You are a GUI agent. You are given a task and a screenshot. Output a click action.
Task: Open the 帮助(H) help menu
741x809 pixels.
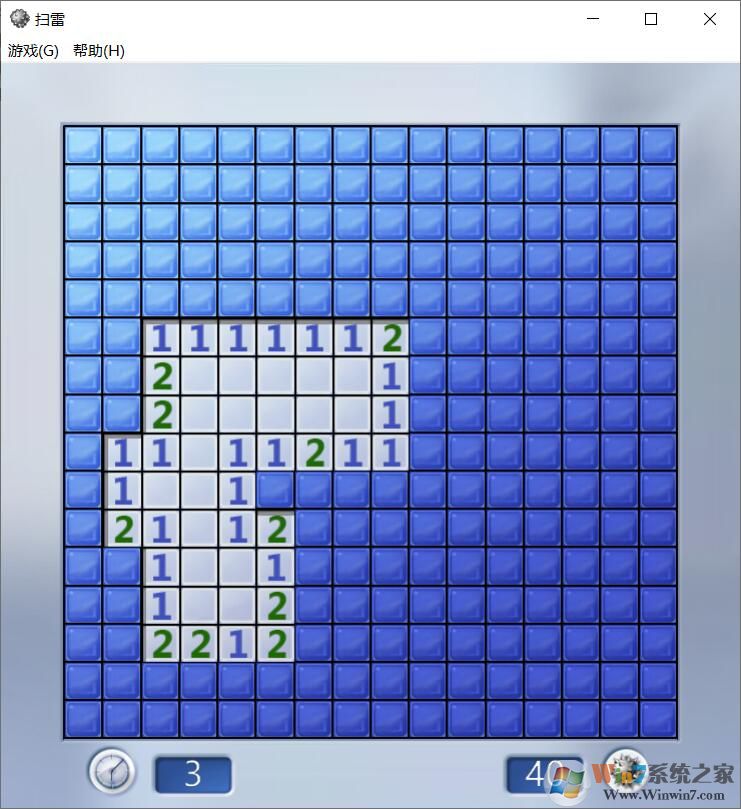tap(98, 51)
